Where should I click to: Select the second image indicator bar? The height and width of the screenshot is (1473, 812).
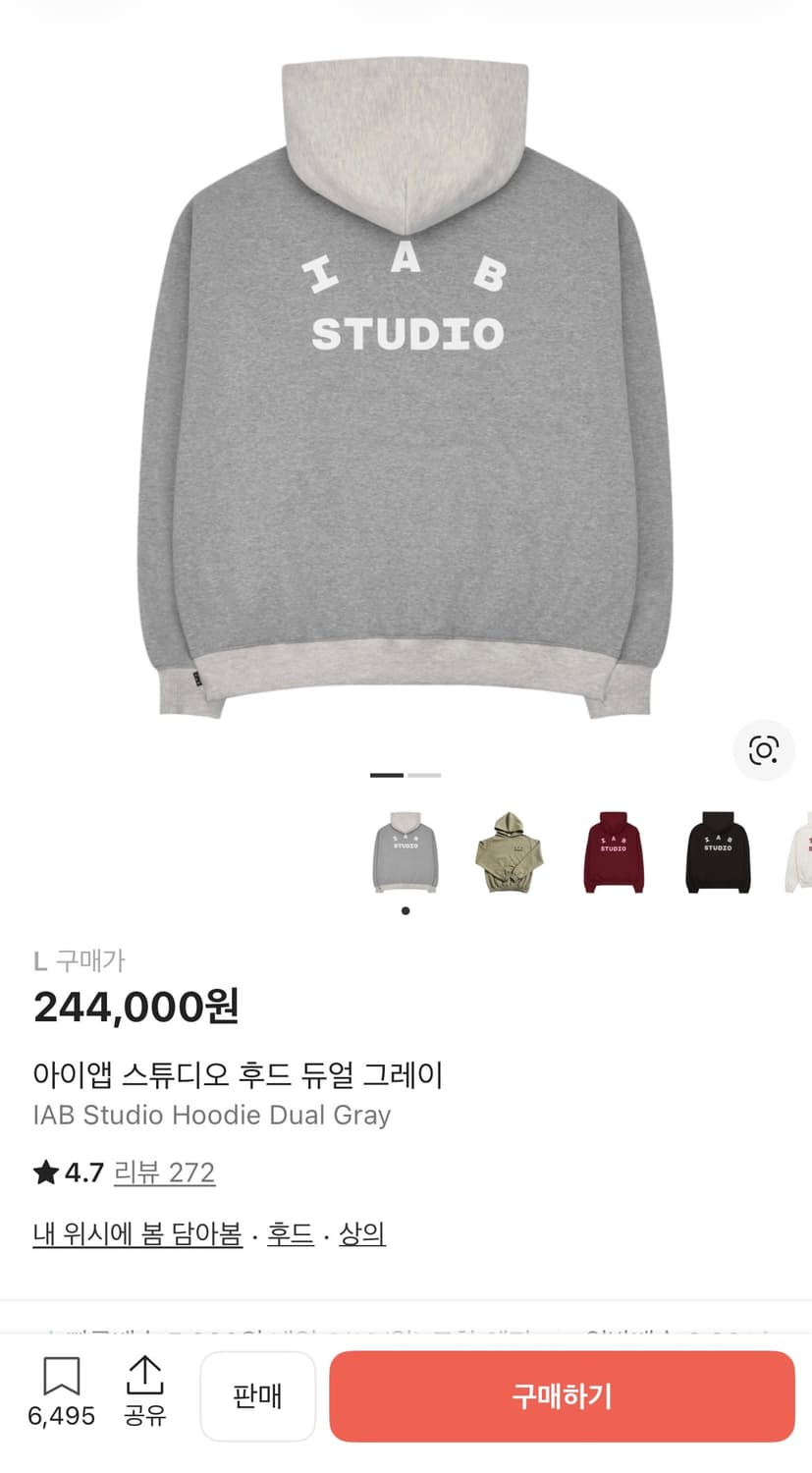[423, 775]
